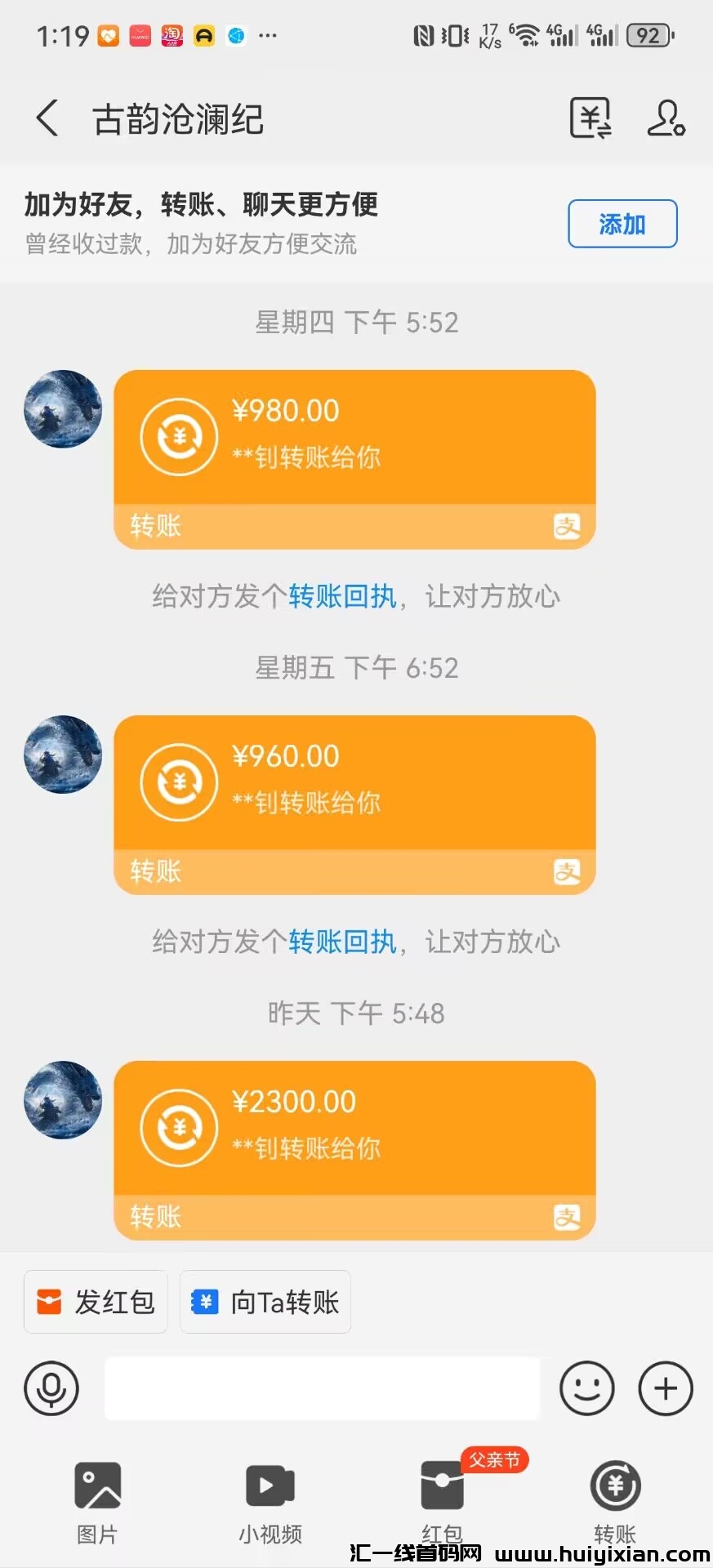Tap 添加 to add as friend
The image size is (713, 1568).
pyautogui.click(x=622, y=223)
